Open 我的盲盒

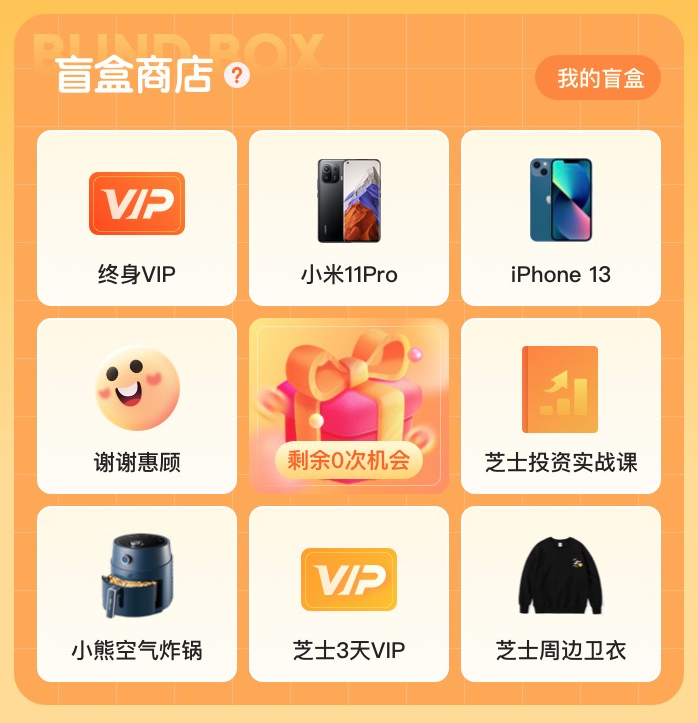597,77
